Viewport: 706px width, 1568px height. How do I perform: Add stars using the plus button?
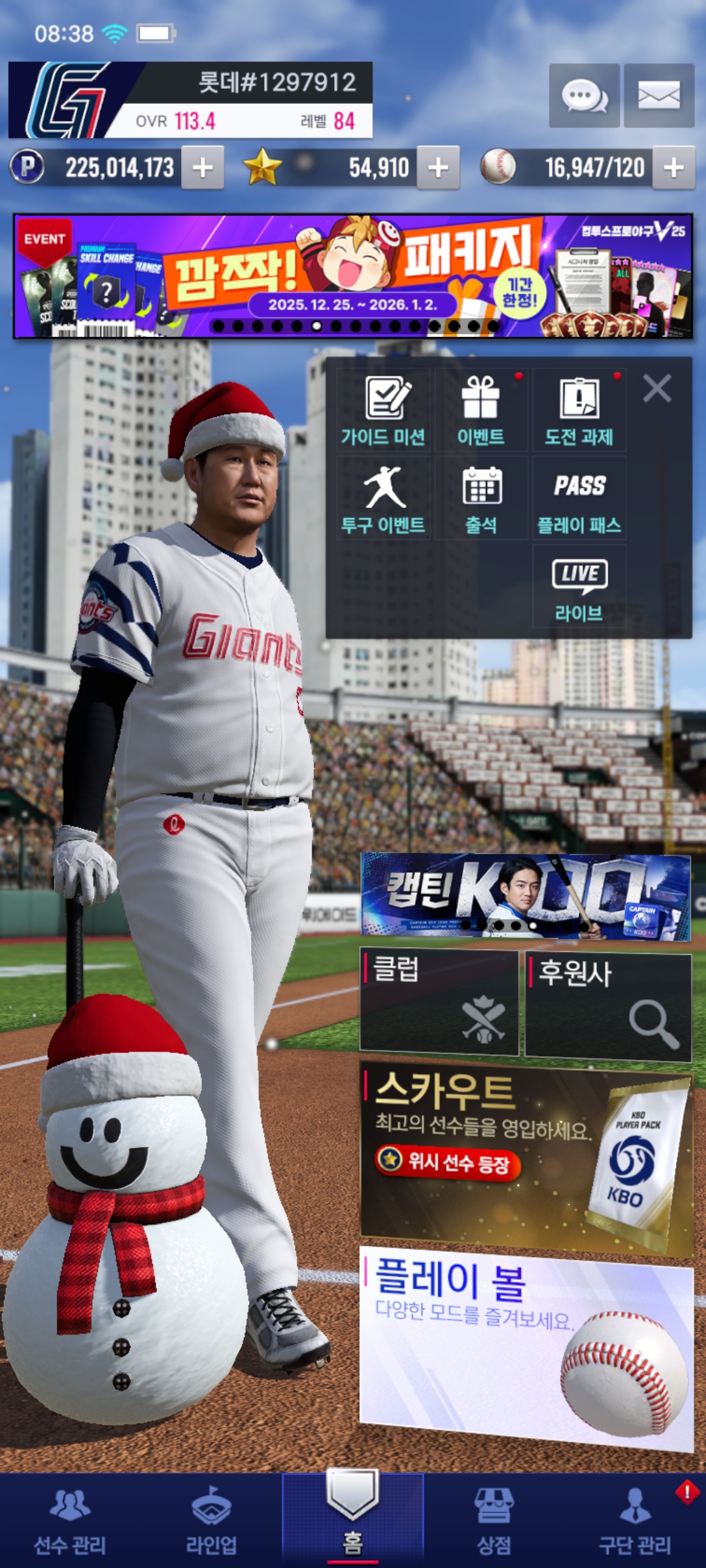pos(438,168)
